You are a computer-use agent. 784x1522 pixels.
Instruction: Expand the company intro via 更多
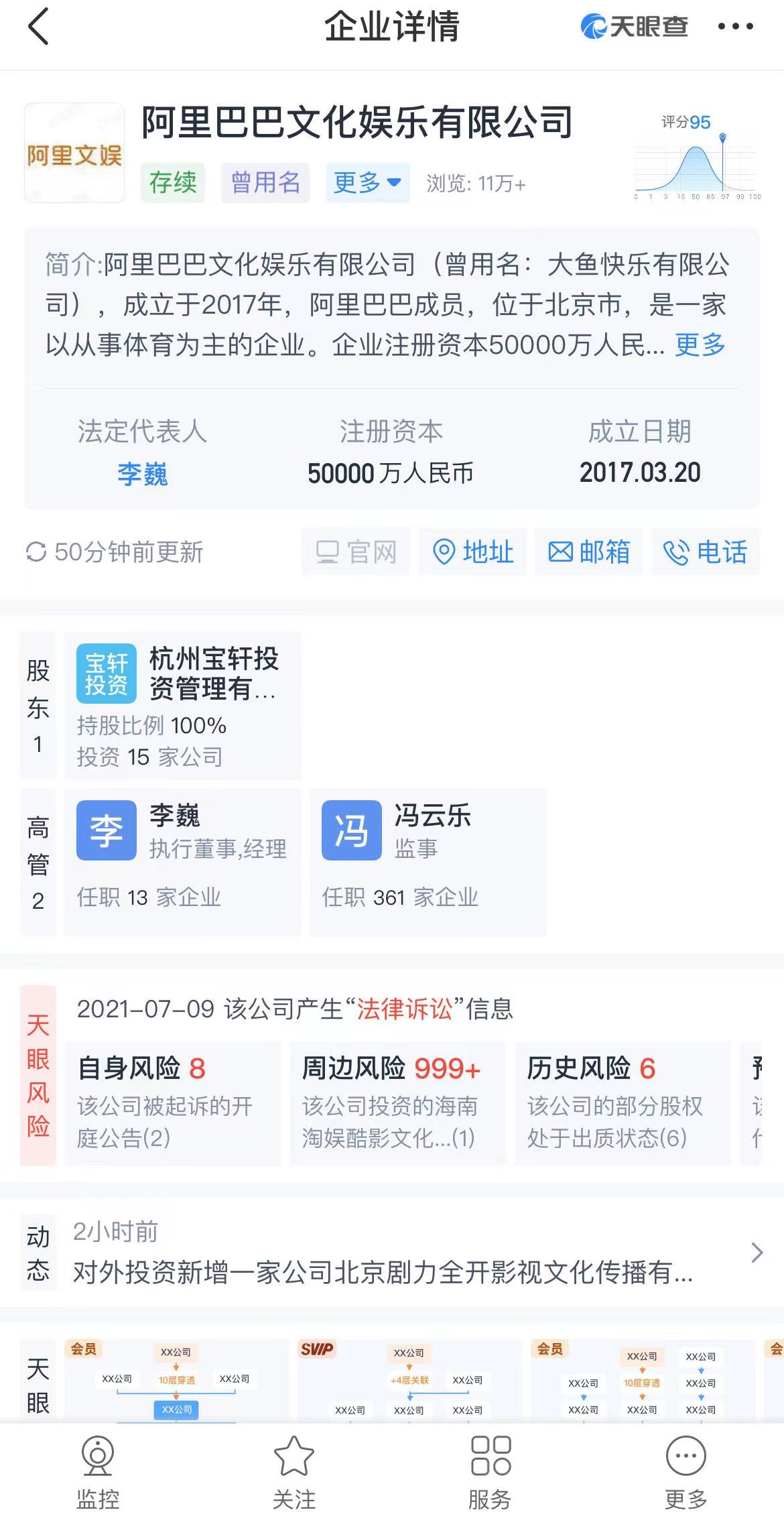click(700, 344)
